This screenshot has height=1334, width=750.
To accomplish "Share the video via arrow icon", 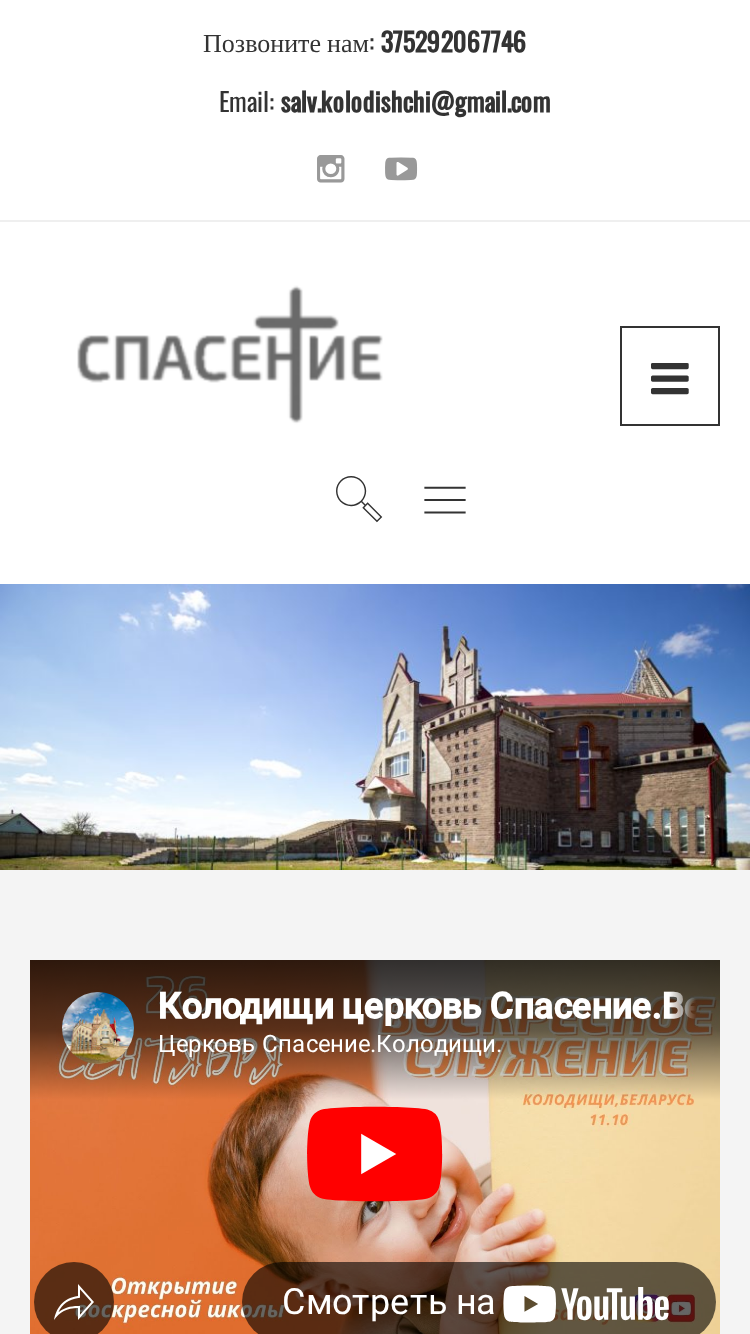I will click(74, 1302).
